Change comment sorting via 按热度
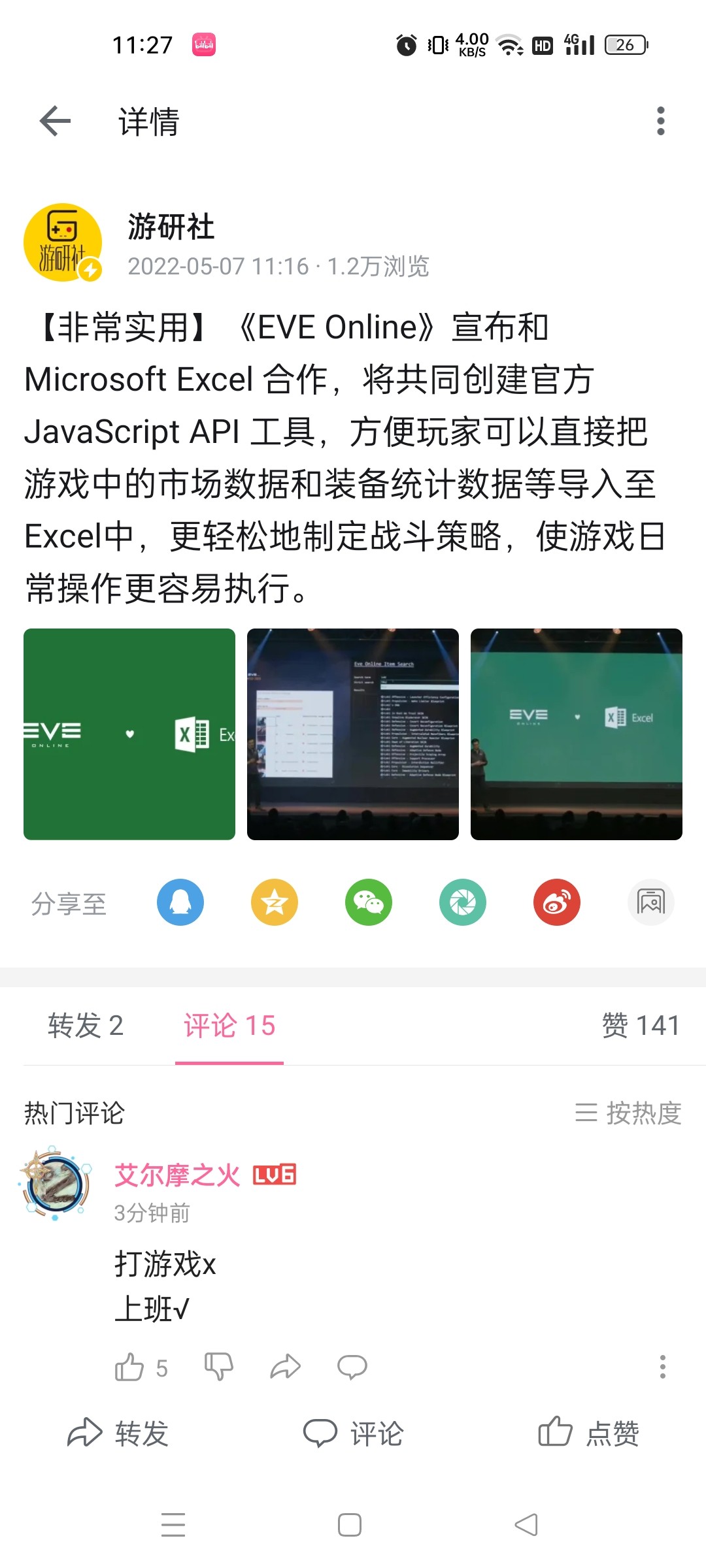 628,1113
